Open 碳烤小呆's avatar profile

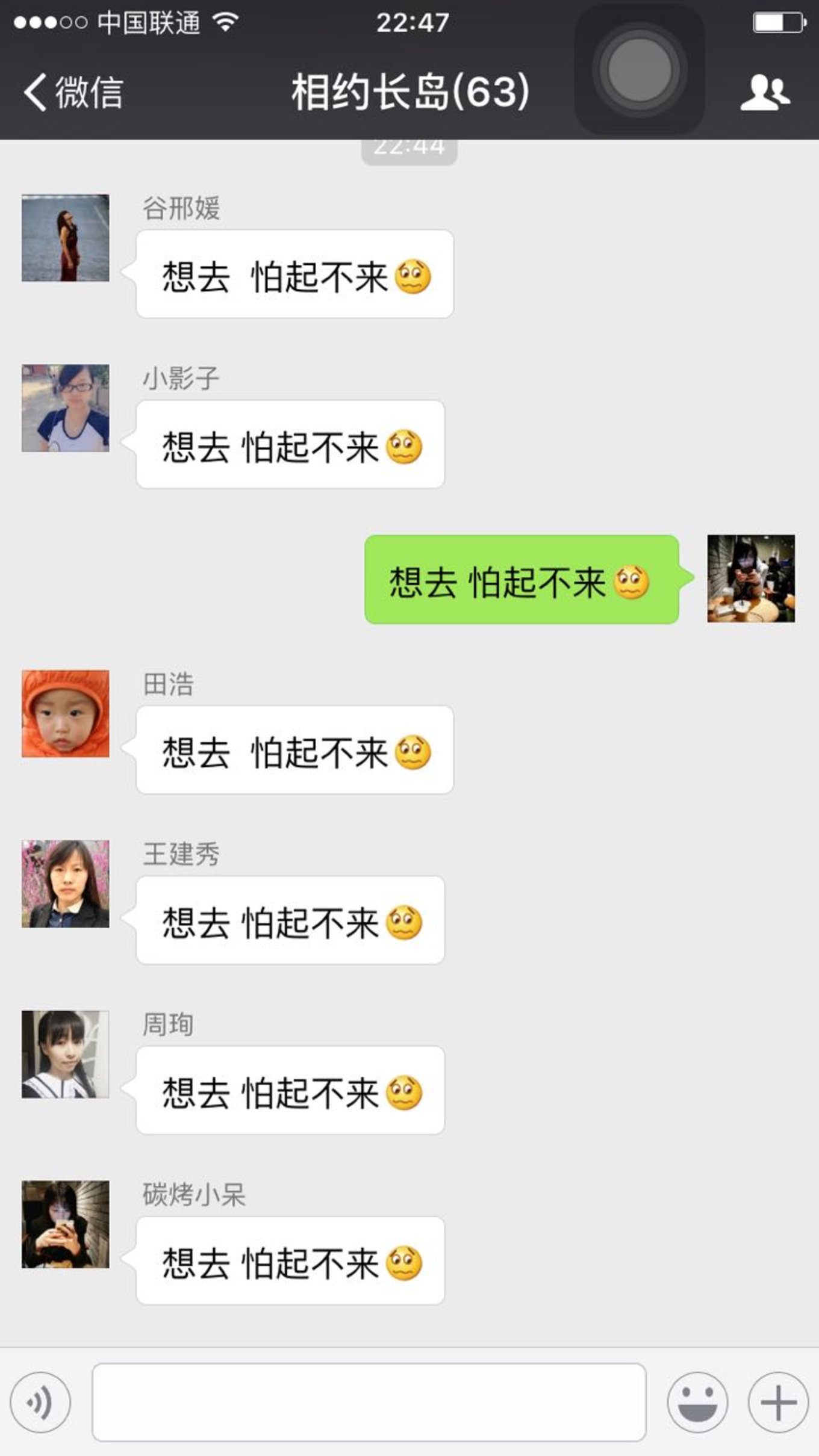pyautogui.click(x=66, y=1224)
